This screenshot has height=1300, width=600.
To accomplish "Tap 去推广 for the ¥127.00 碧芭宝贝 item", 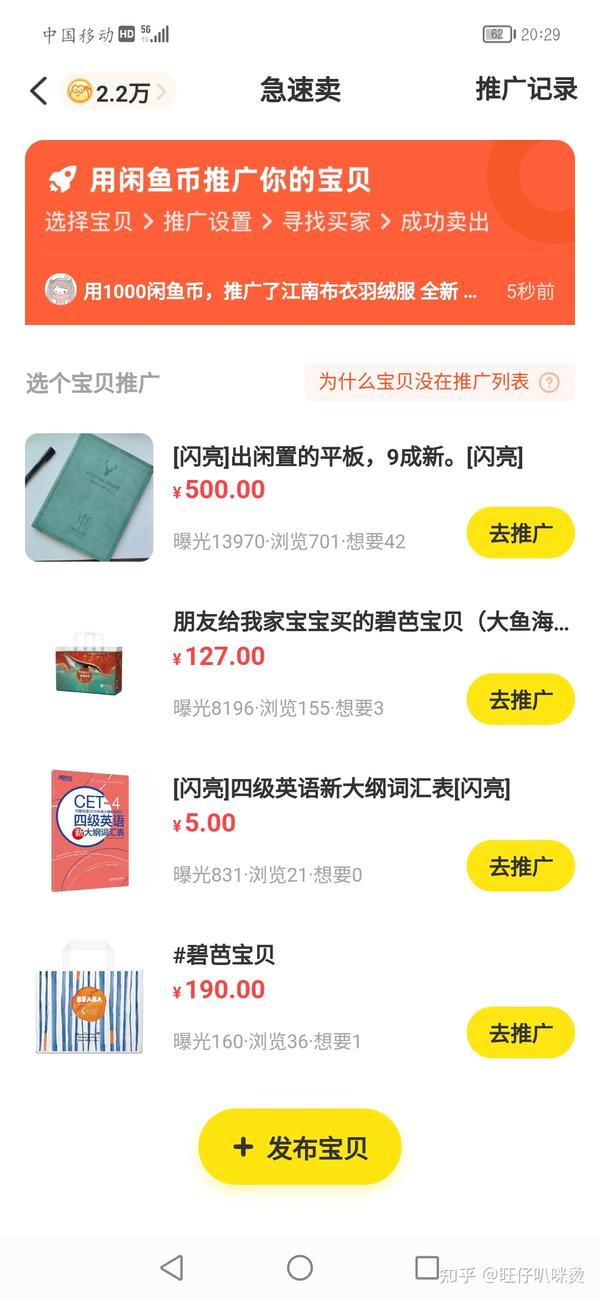I will coord(520,699).
